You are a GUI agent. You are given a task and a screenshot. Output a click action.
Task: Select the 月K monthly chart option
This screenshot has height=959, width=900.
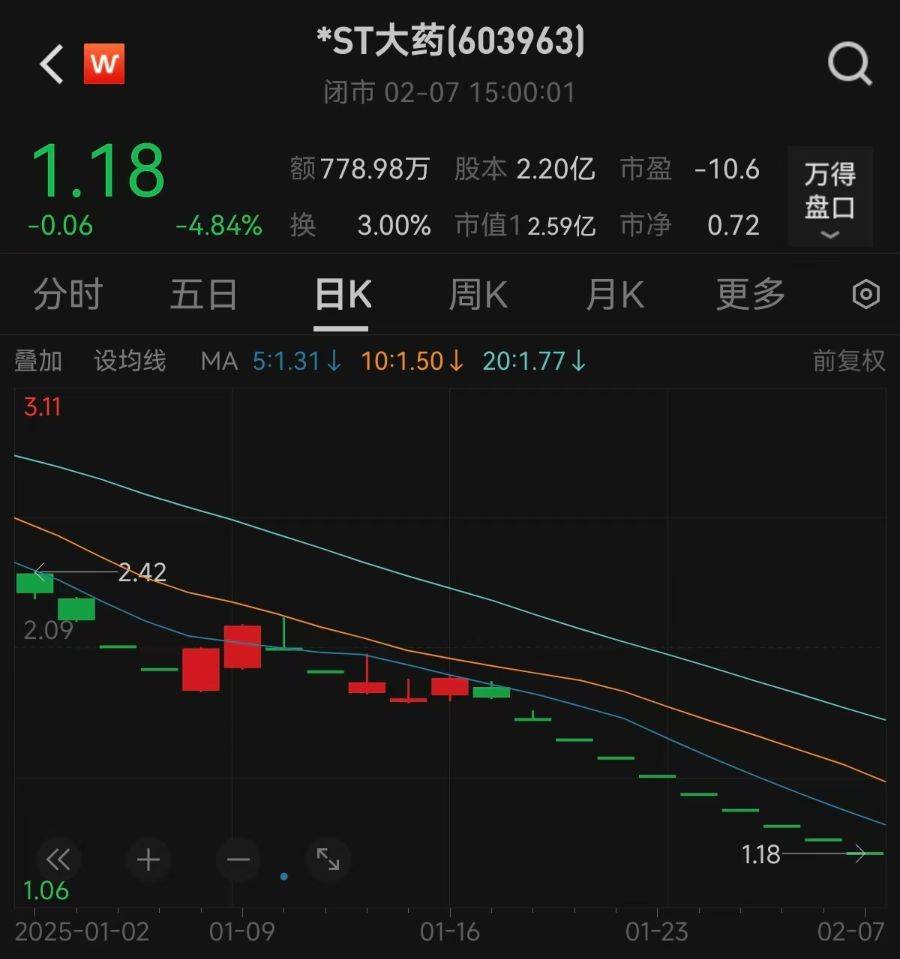613,294
